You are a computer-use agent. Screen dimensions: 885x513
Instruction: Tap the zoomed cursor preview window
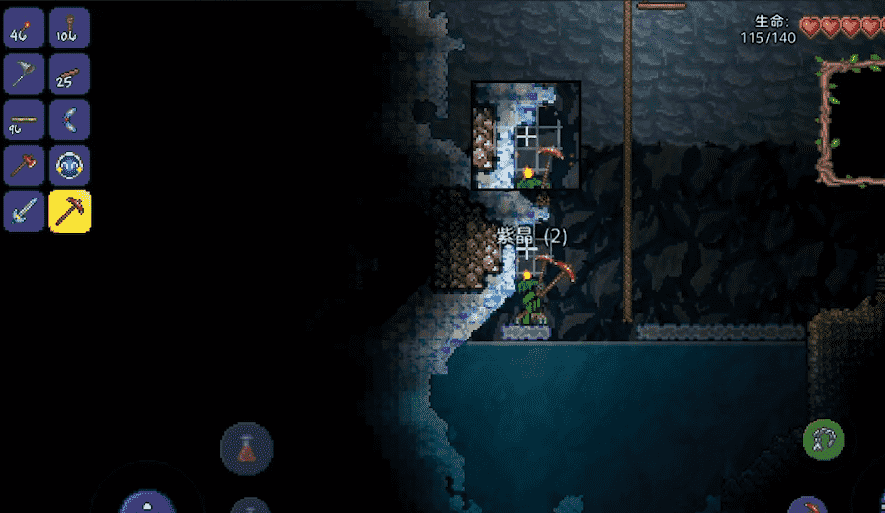click(x=526, y=135)
